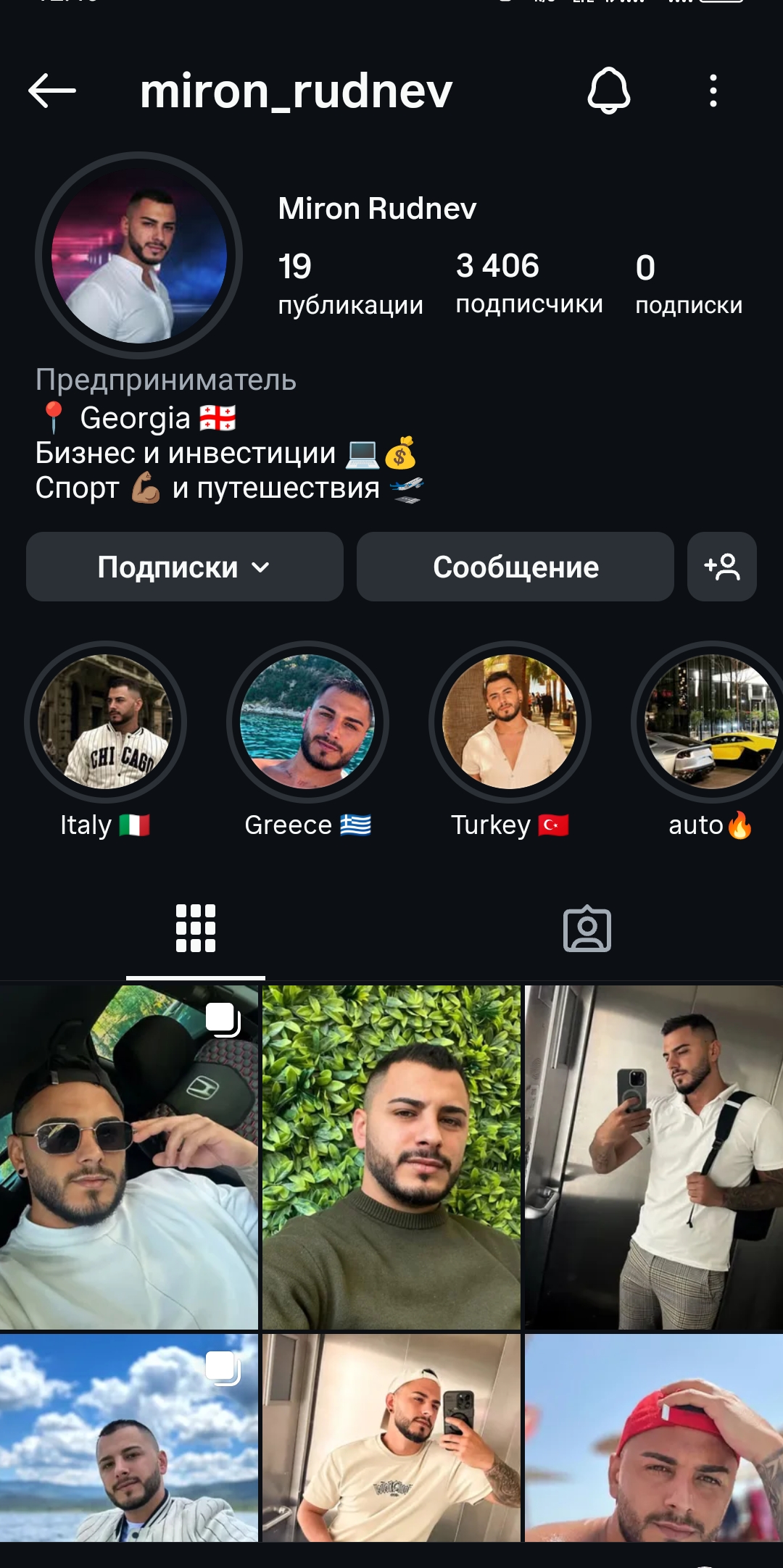Open the post with green leaf wall
Viewport: 783px width, 1568px height.
coord(391,1156)
